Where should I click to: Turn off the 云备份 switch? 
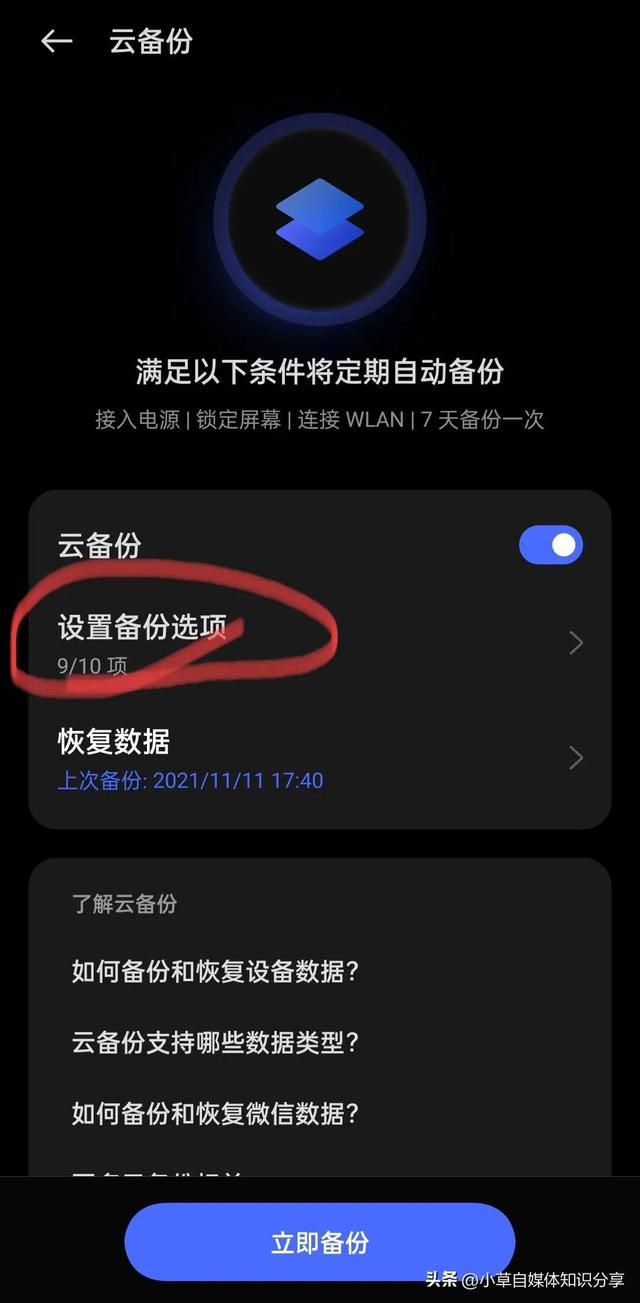coord(550,545)
